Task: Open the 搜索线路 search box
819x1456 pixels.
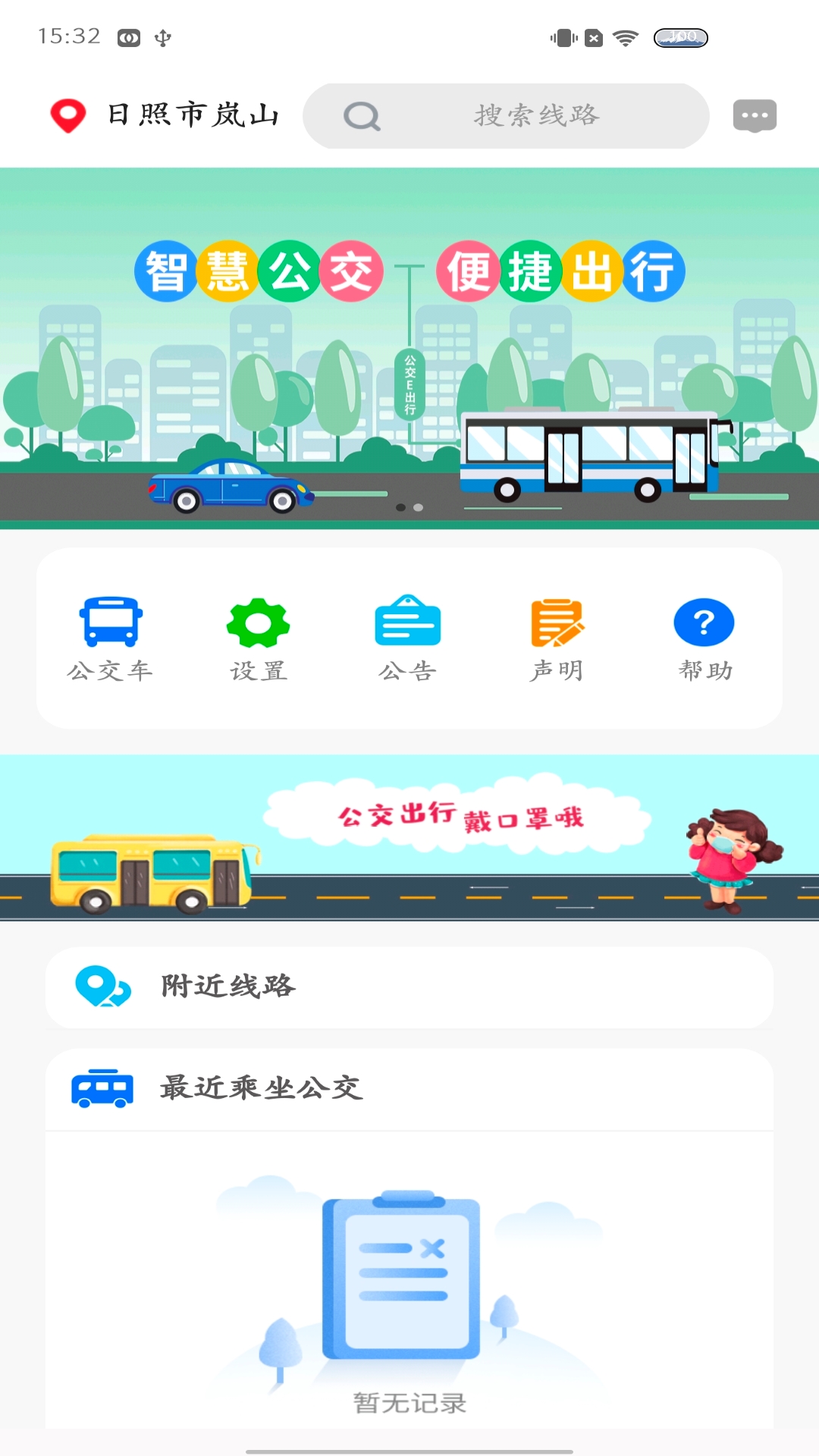Action: [506, 116]
